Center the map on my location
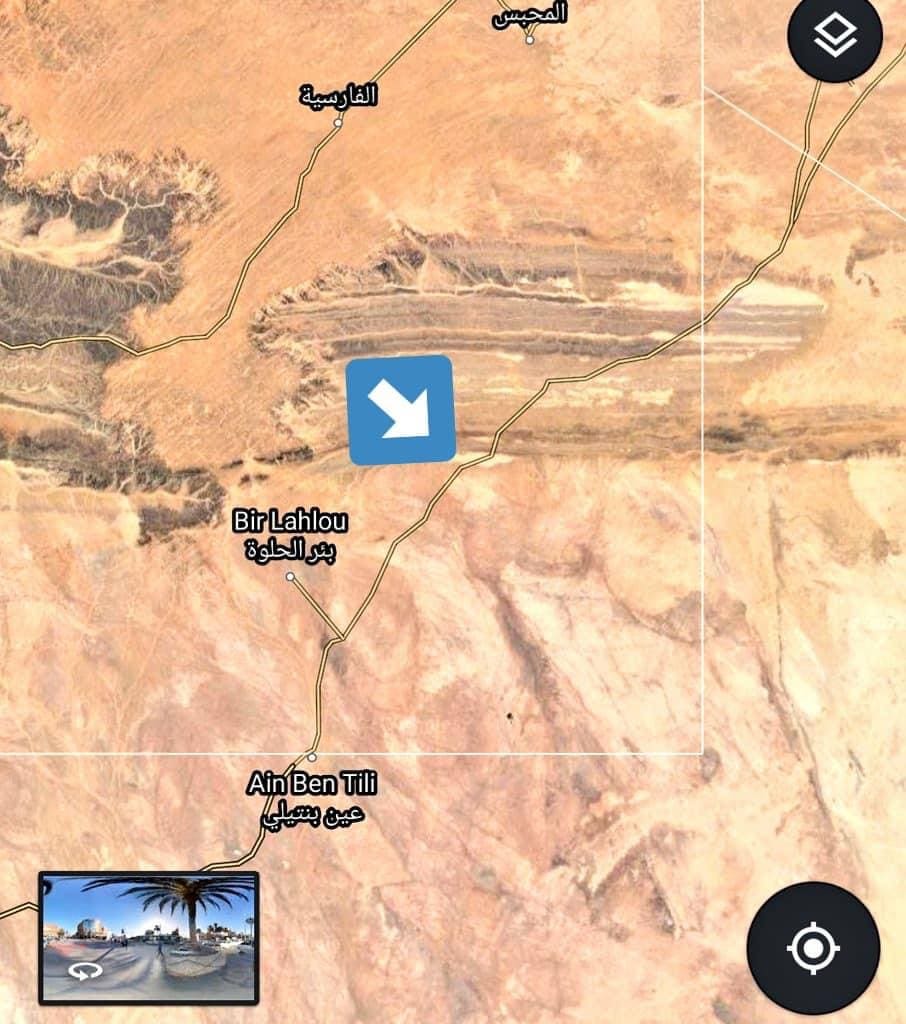The width and height of the screenshot is (906, 1024). (813, 947)
